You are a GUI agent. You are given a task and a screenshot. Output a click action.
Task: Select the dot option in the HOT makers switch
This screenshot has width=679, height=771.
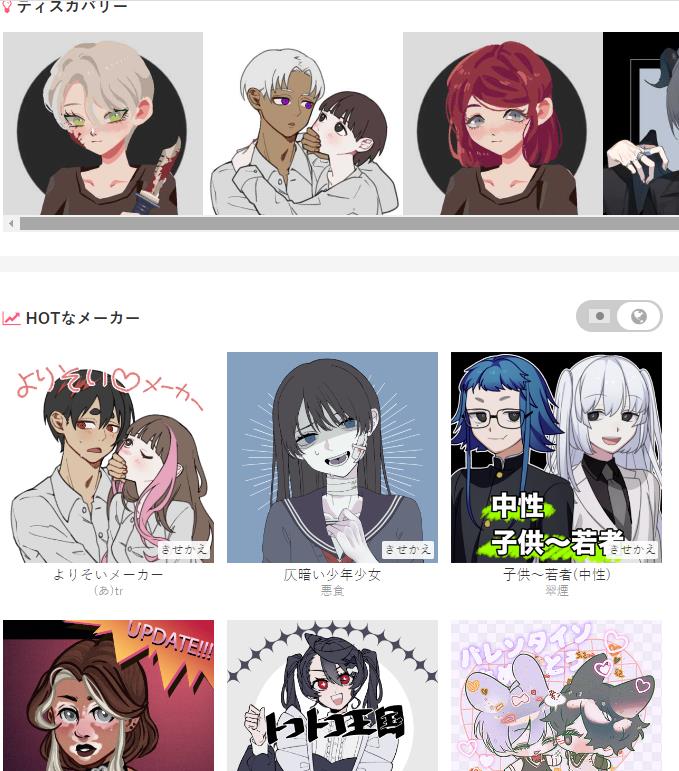pos(600,317)
